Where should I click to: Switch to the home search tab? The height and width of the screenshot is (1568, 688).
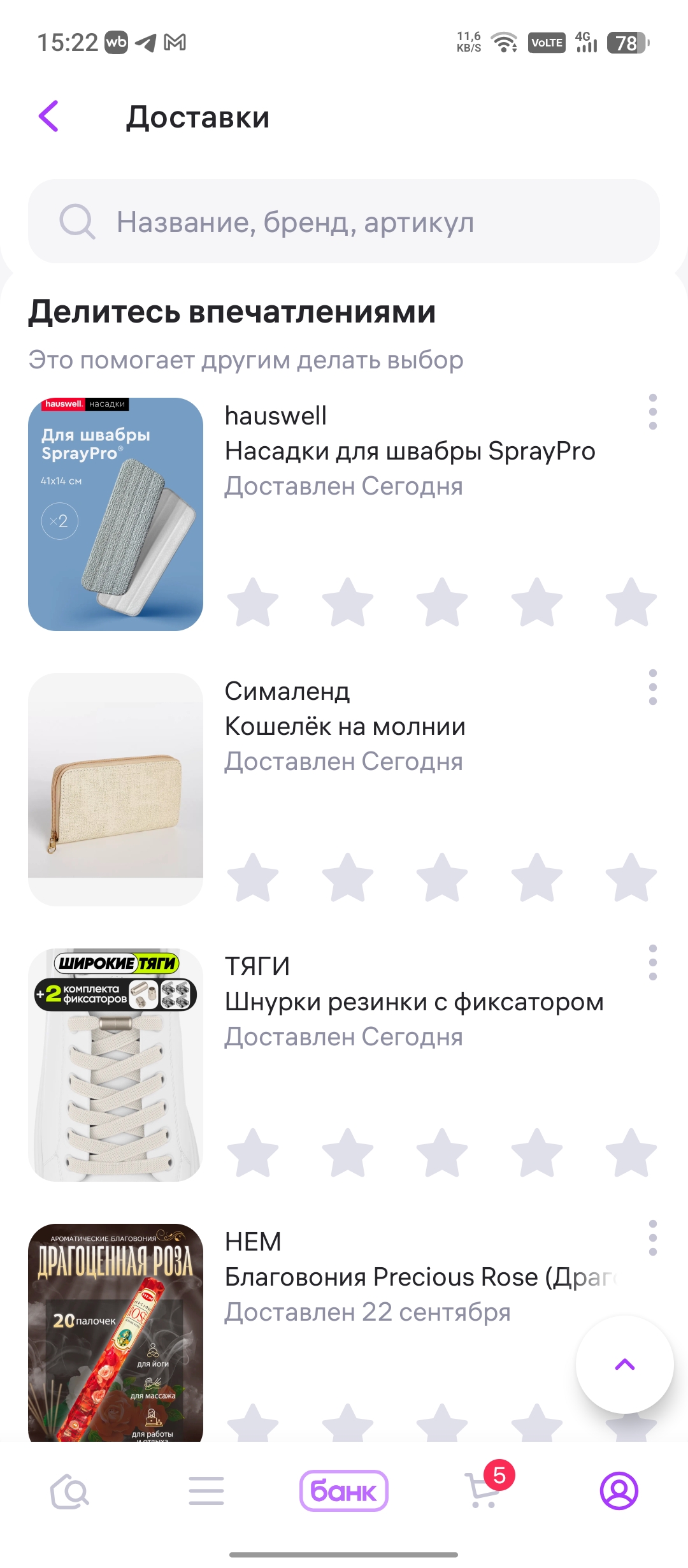(x=69, y=1492)
